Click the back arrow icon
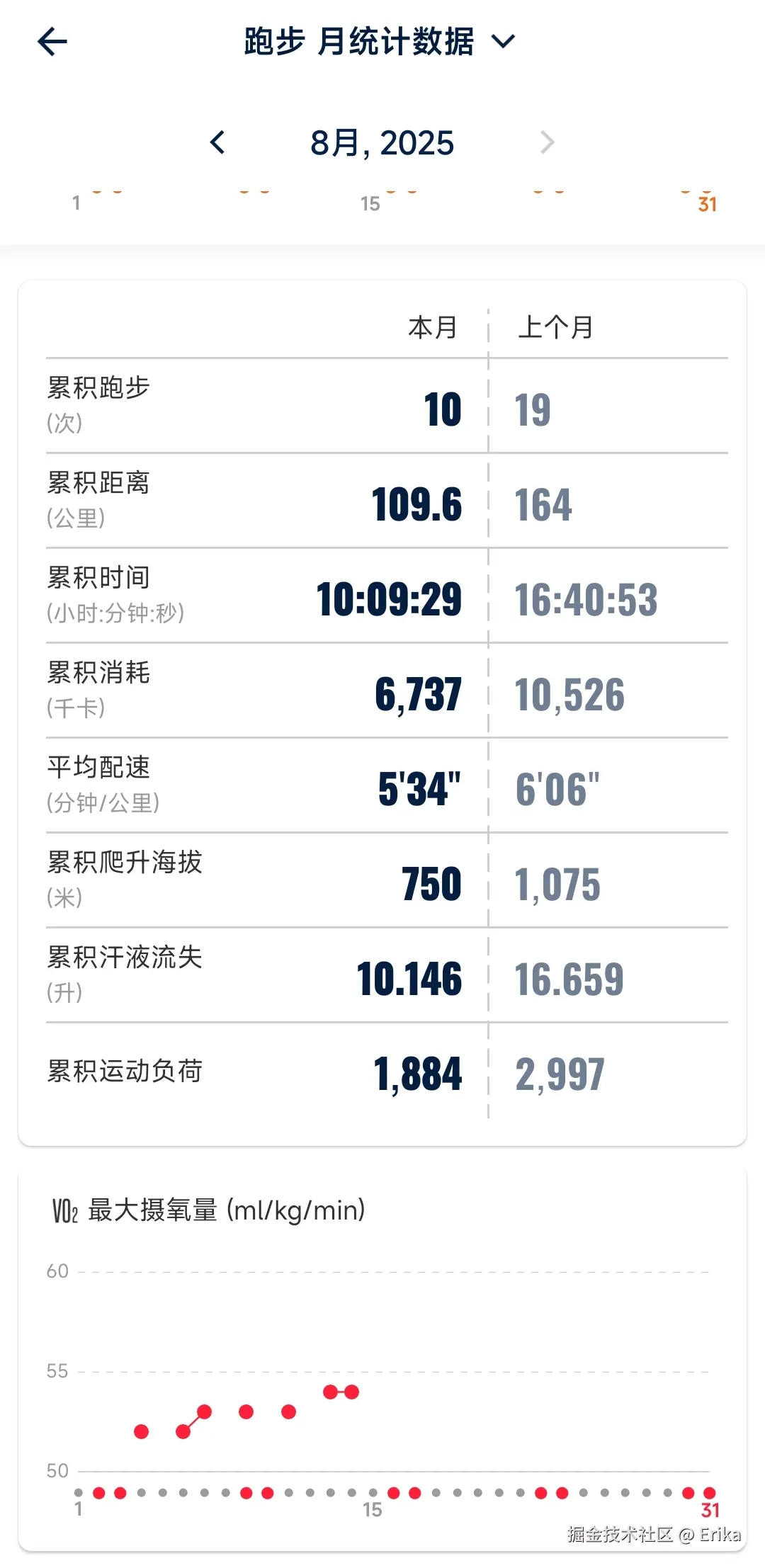 tap(52, 42)
